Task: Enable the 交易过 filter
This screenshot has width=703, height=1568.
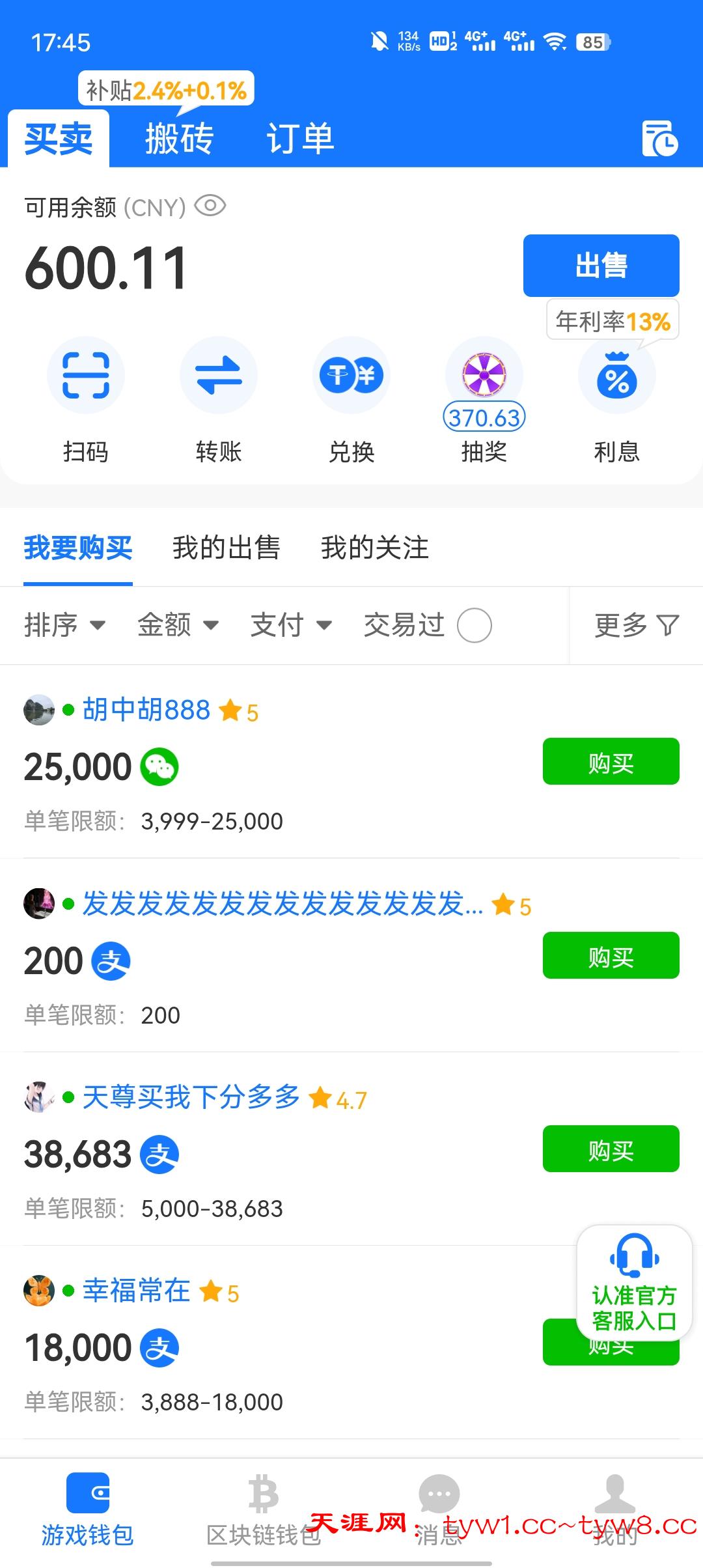Action: point(474,625)
